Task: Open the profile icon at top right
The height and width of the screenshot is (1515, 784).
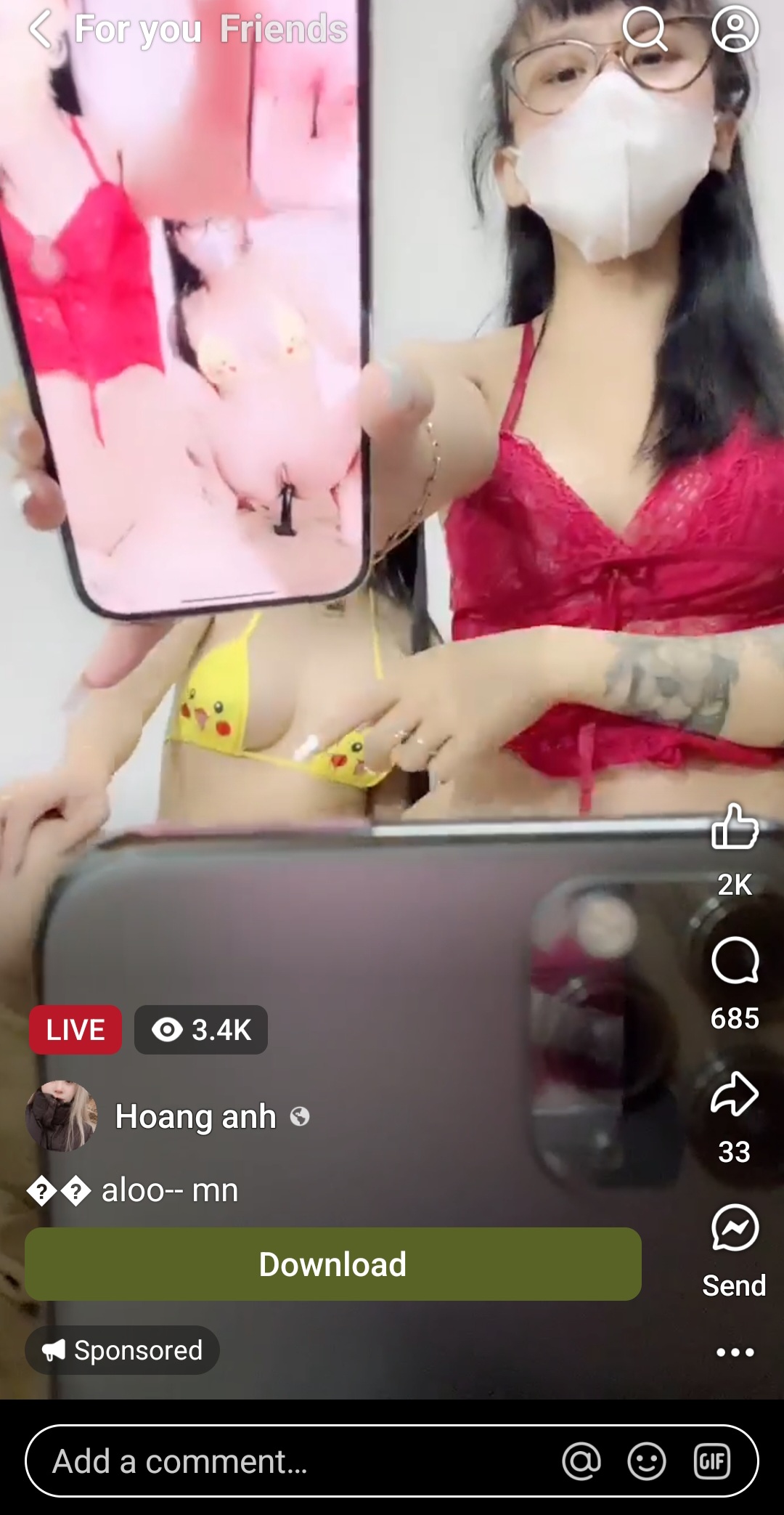Action: point(735,29)
